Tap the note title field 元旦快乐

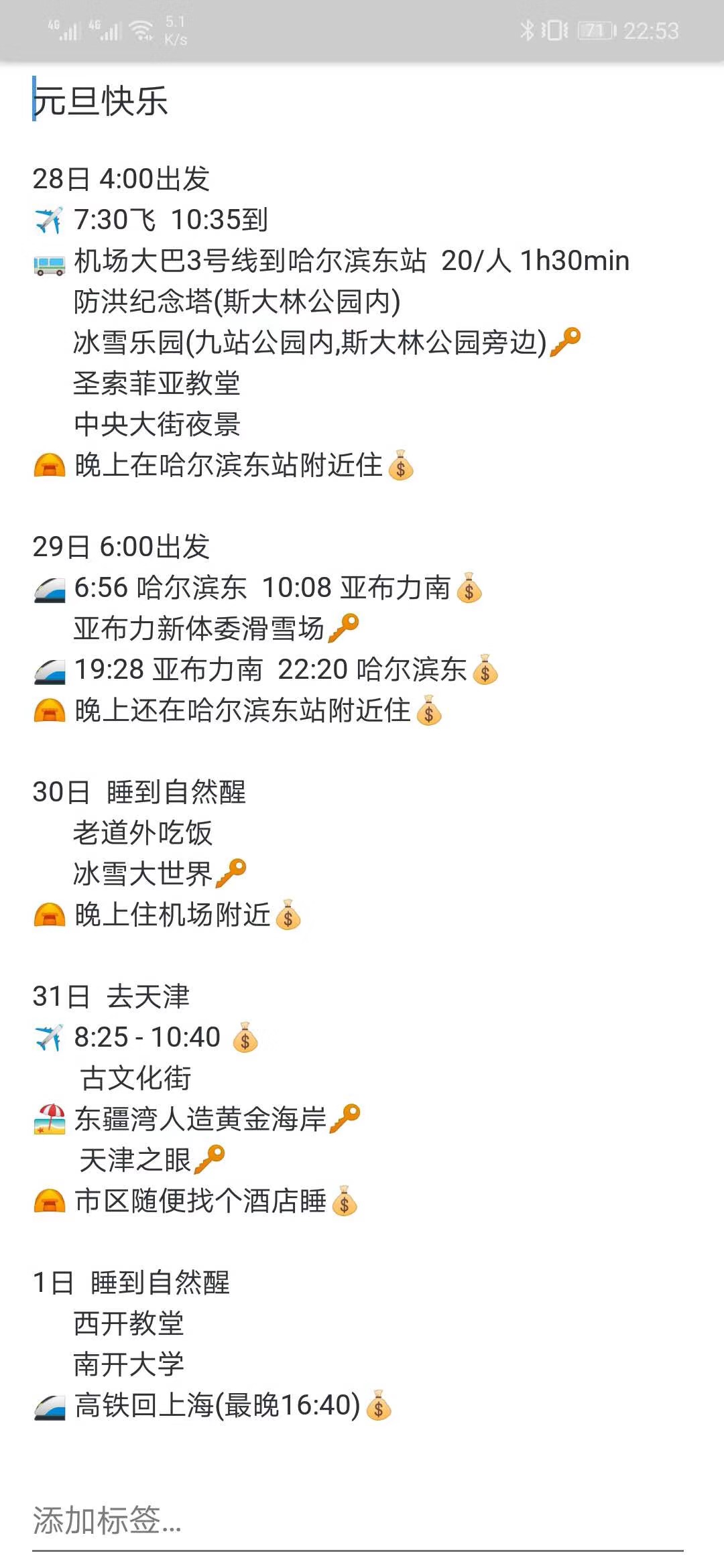[x=101, y=101]
